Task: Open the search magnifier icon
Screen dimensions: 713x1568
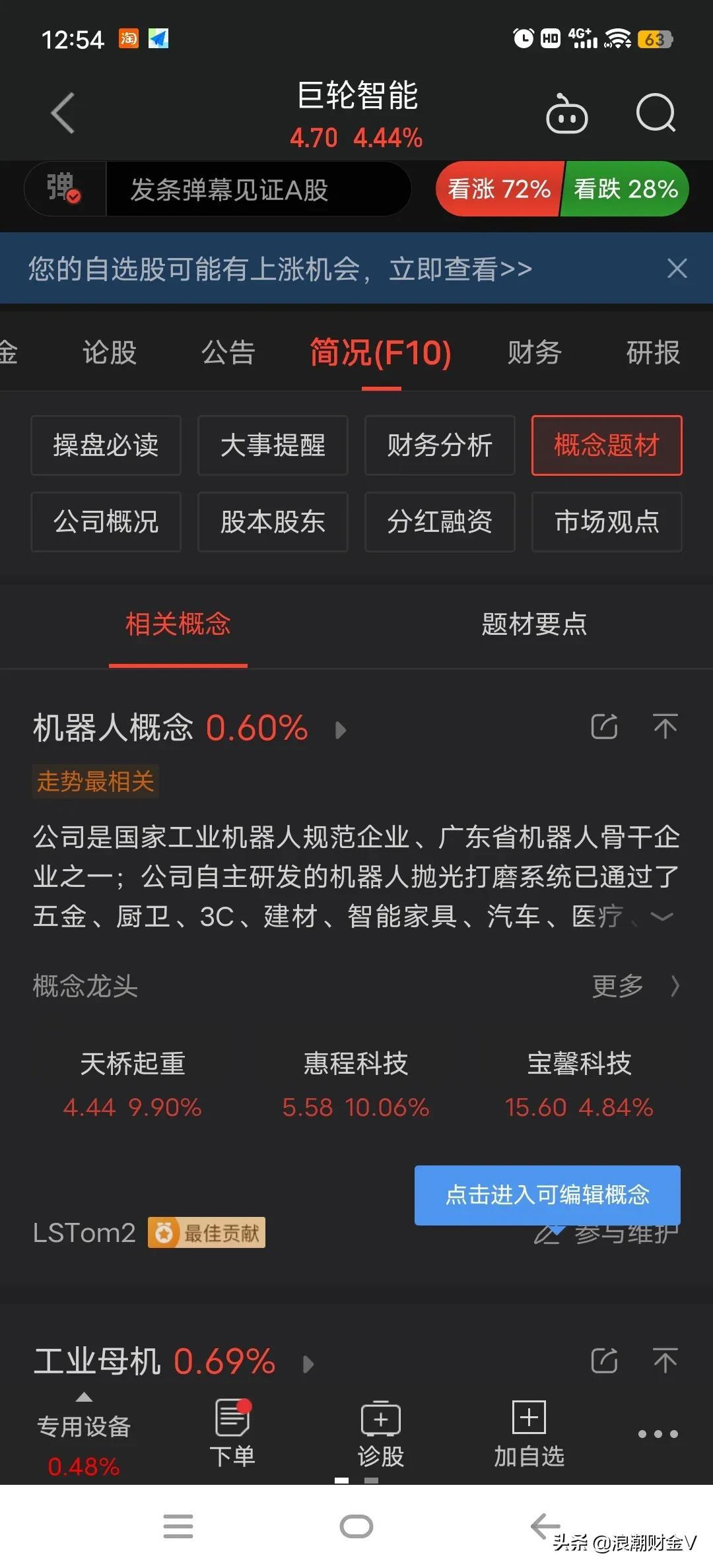Action: [656, 114]
